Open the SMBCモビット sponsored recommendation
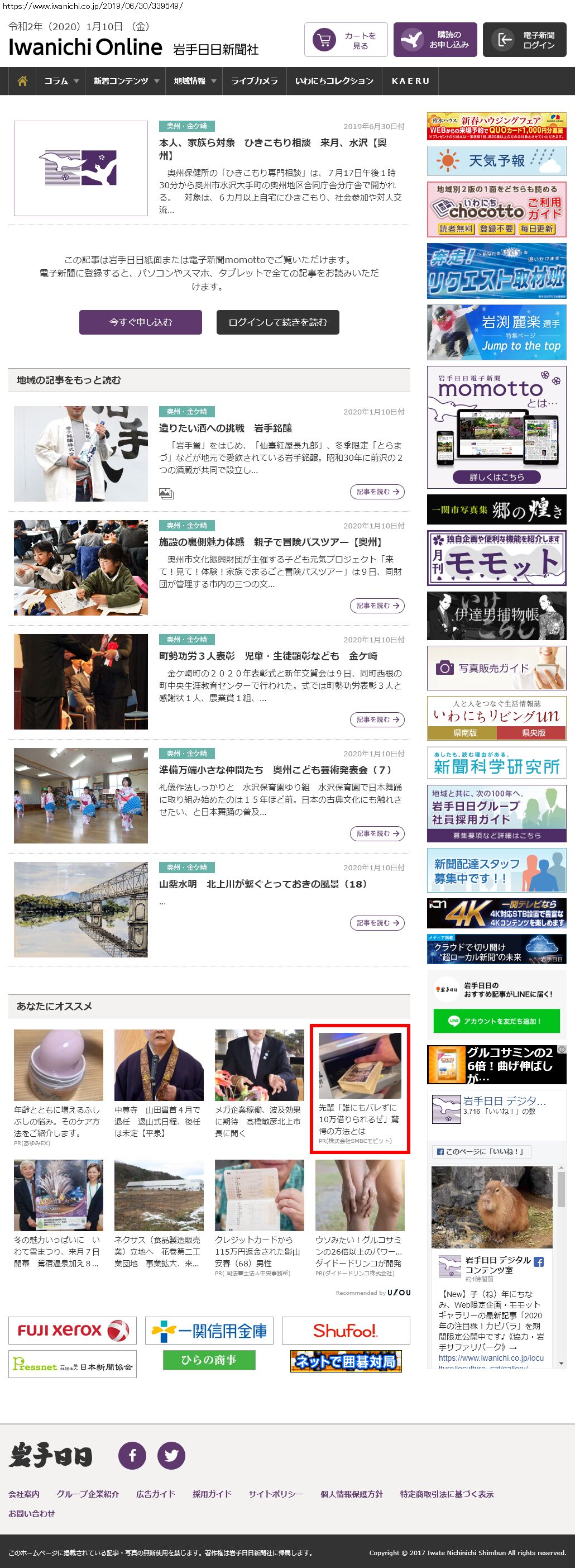This screenshot has height=1568, width=575. [x=360, y=1087]
